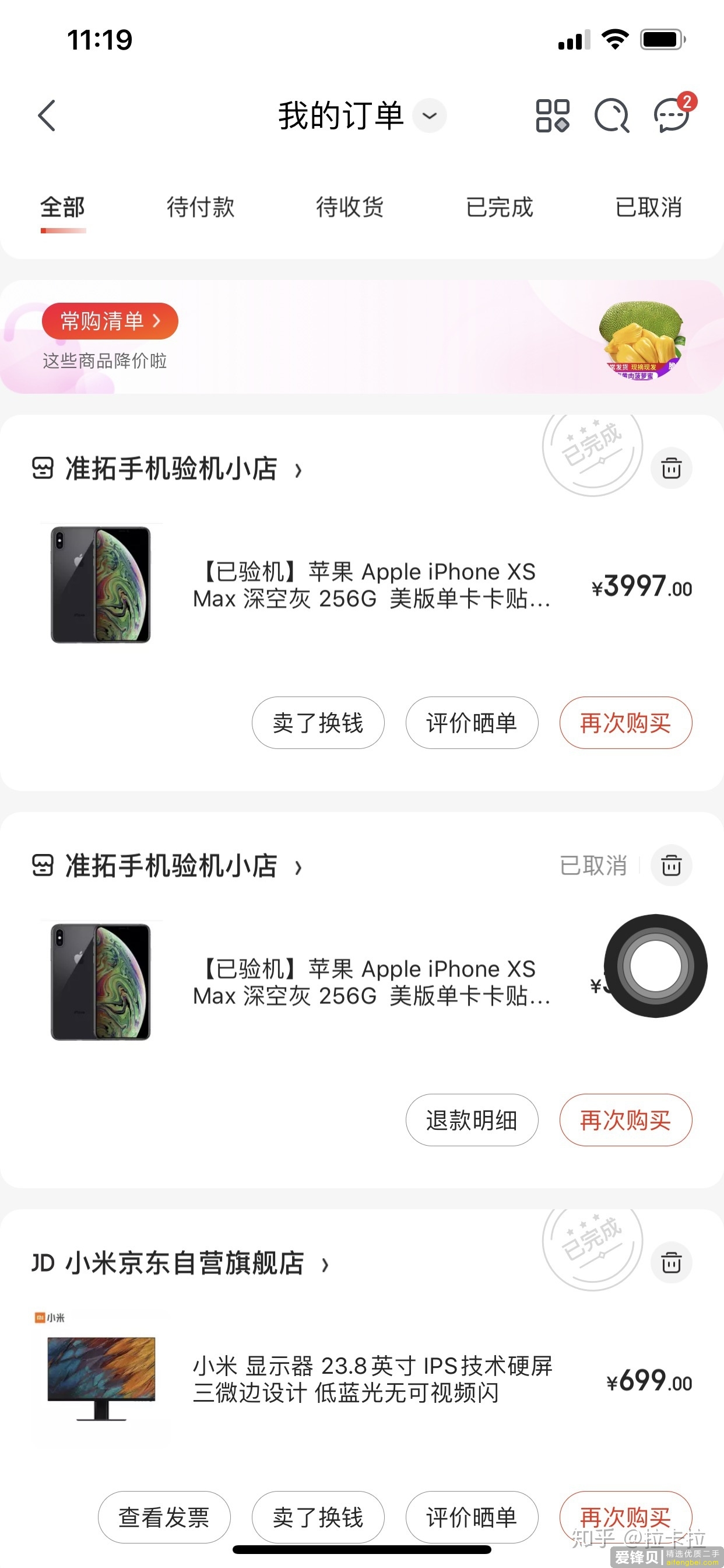Viewport: 724px width, 1568px height.
Task: Open messages with 2 unread
Action: point(672,114)
